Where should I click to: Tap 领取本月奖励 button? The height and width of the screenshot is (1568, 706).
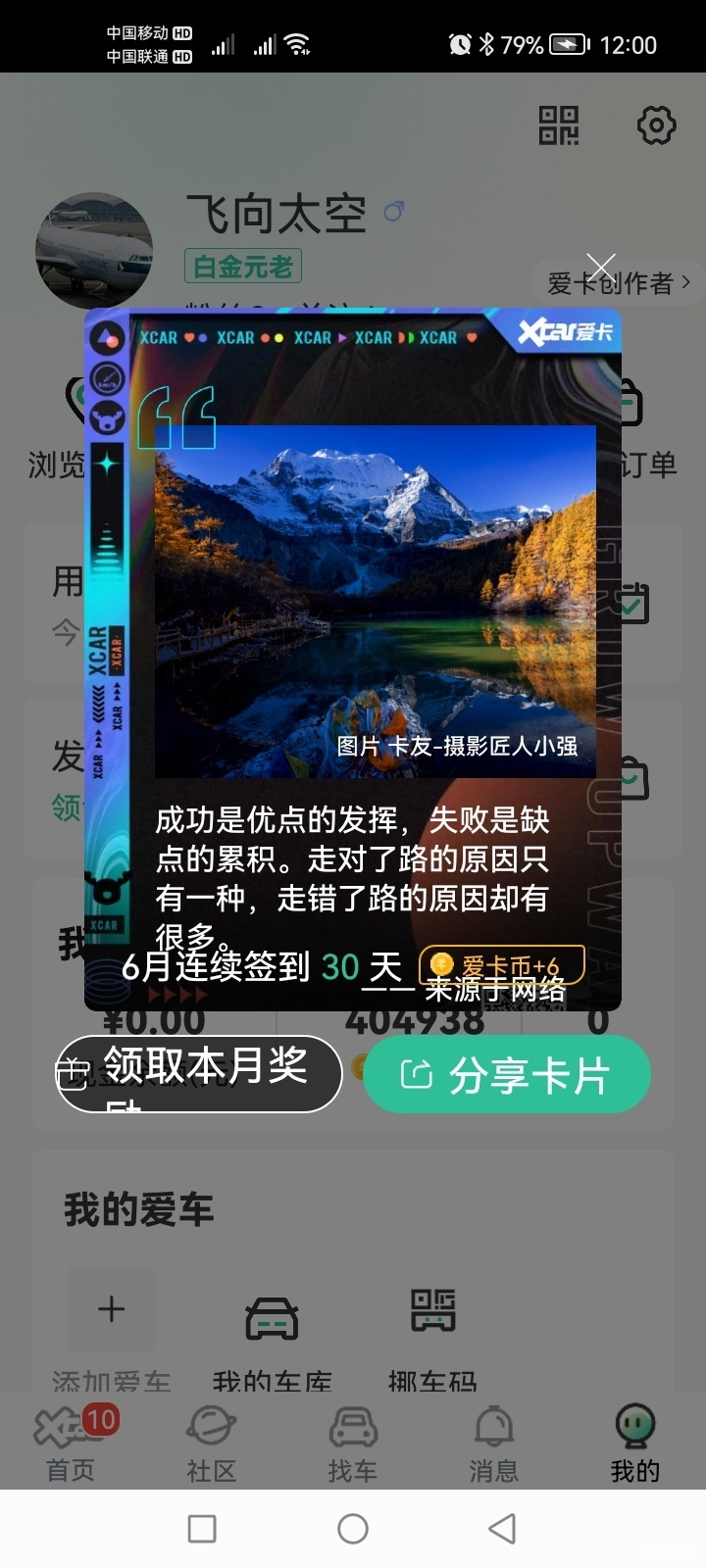pos(198,1074)
